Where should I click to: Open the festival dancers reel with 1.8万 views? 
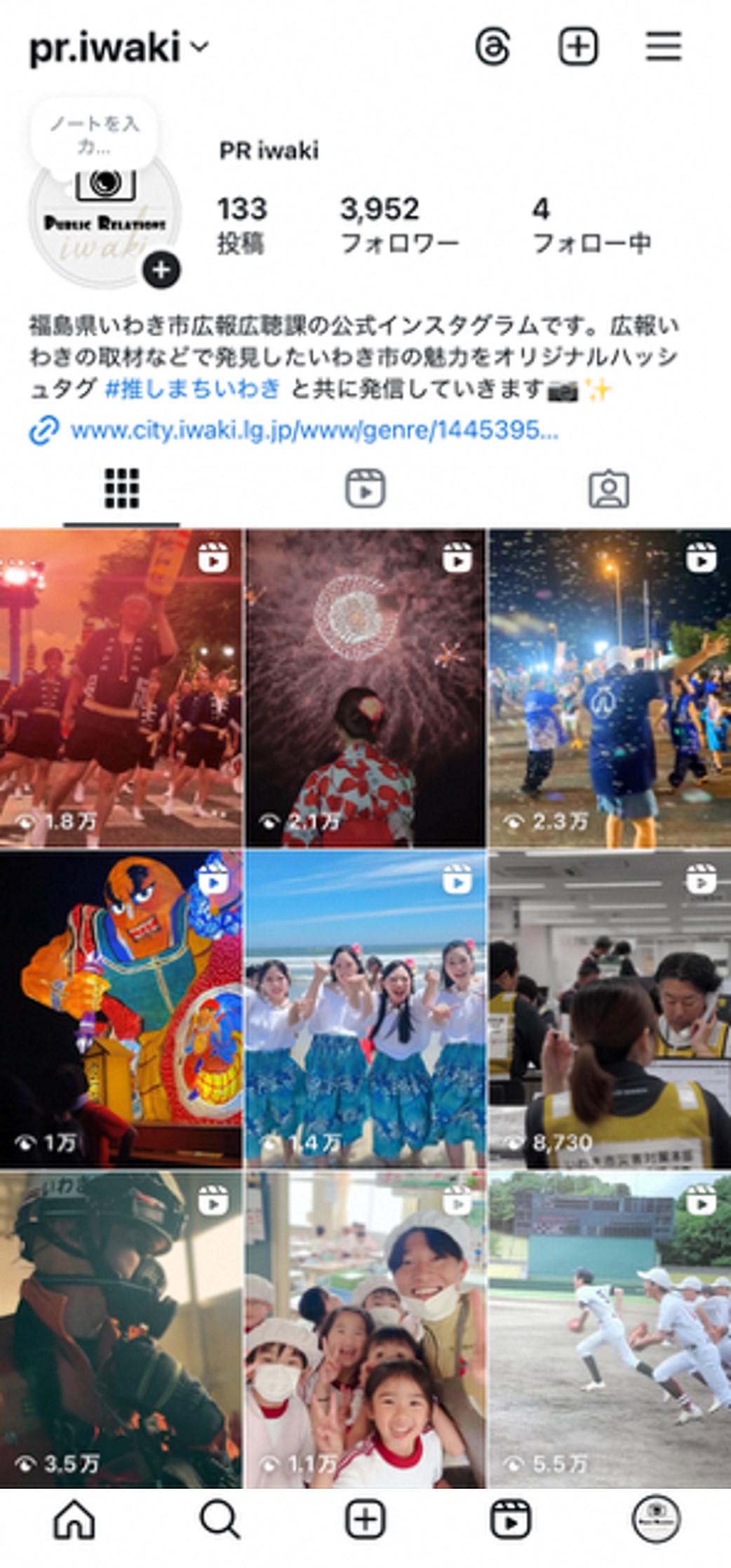tap(121, 688)
